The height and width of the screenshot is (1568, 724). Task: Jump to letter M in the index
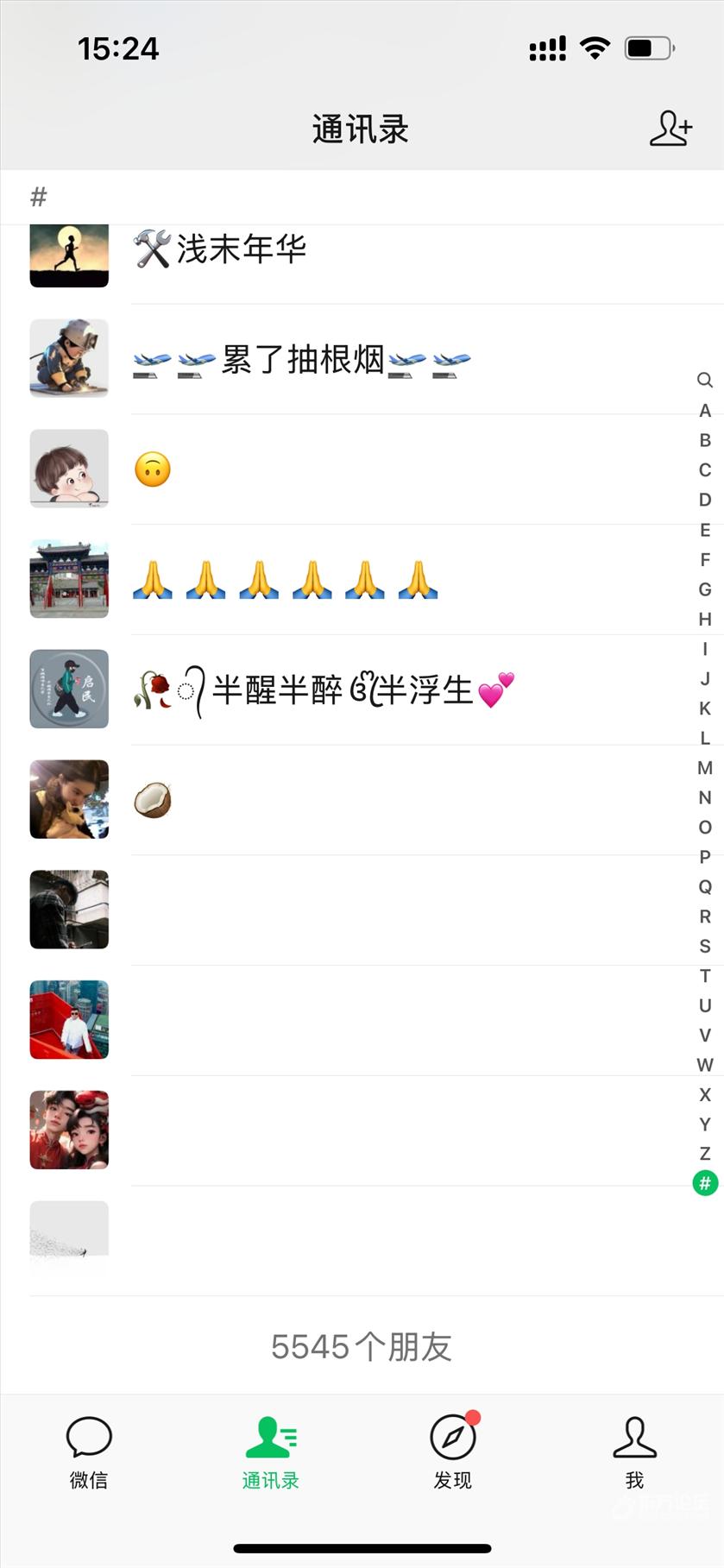(705, 767)
